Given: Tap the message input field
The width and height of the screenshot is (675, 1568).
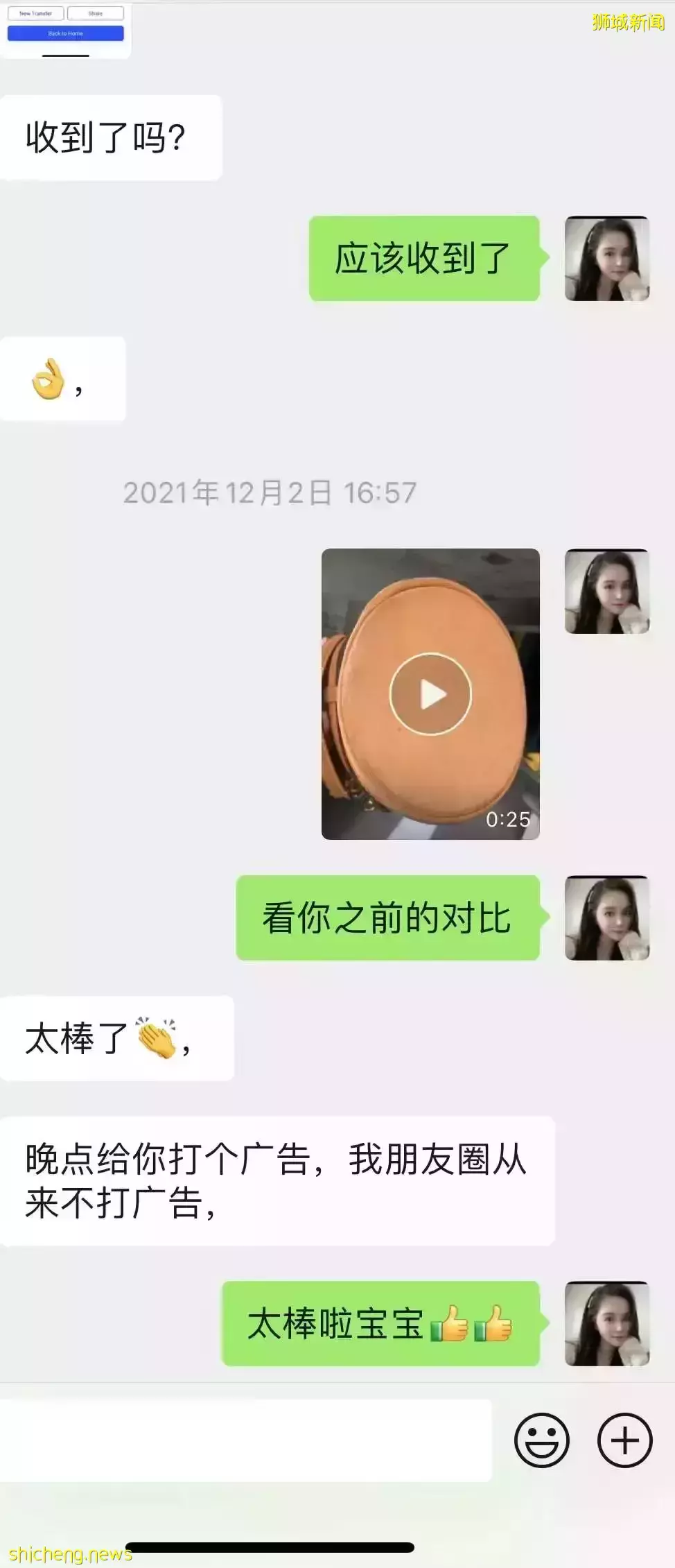Looking at the screenshot, I should click(245, 1440).
